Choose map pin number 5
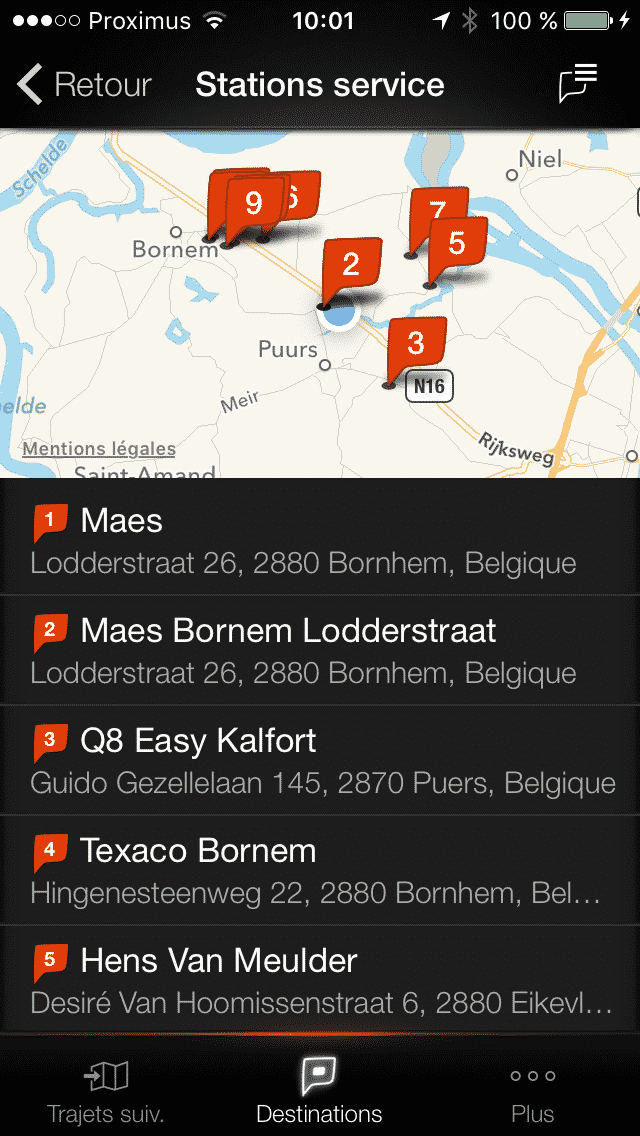The height and width of the screenshot is (1136, 640). pos(458,243)
